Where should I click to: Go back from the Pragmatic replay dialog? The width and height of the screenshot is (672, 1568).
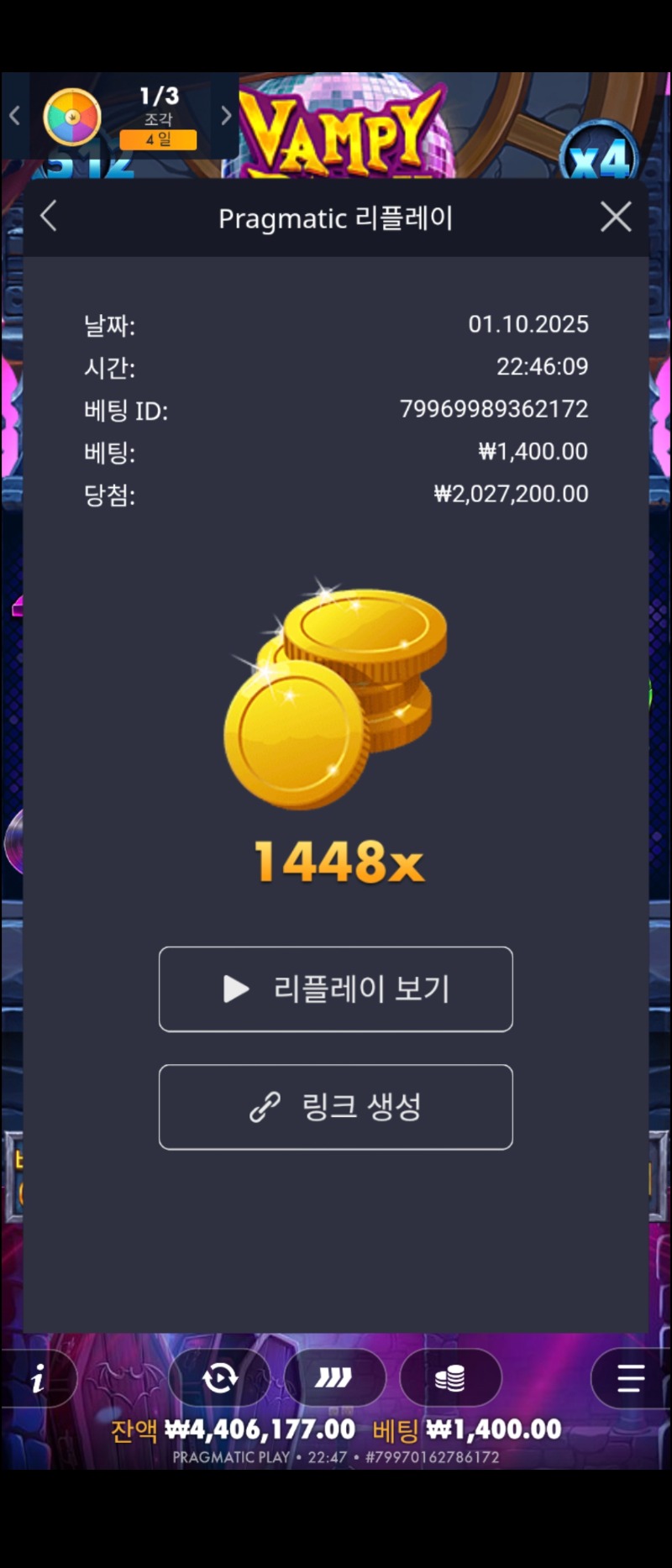tap(49, 217)
